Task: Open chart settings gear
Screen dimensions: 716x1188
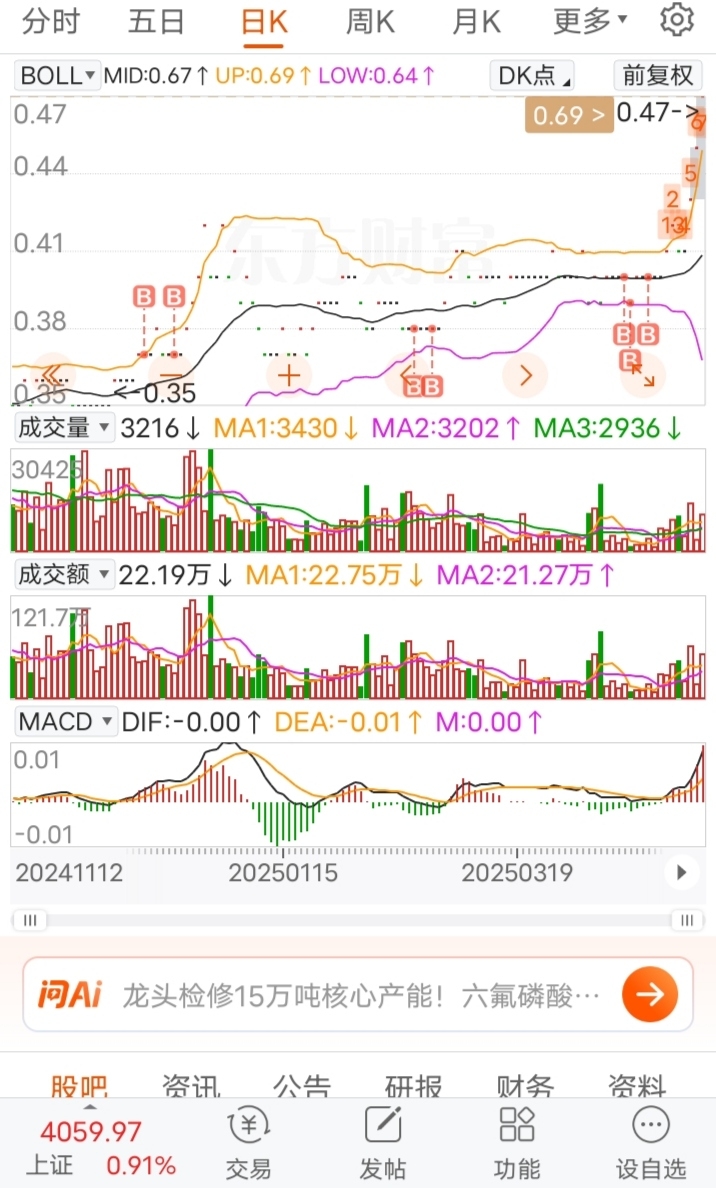Action: pyautogui.click(x=677, y=20)
